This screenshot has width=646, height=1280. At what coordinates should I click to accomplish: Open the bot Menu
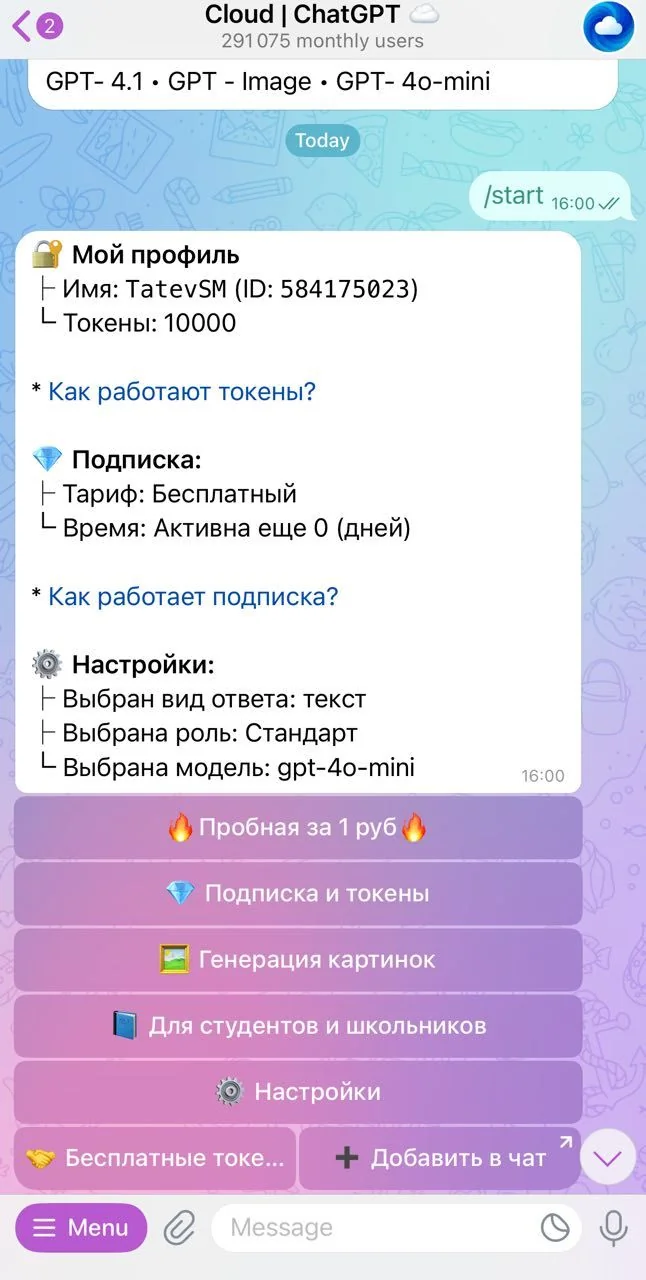(81, 1228)
